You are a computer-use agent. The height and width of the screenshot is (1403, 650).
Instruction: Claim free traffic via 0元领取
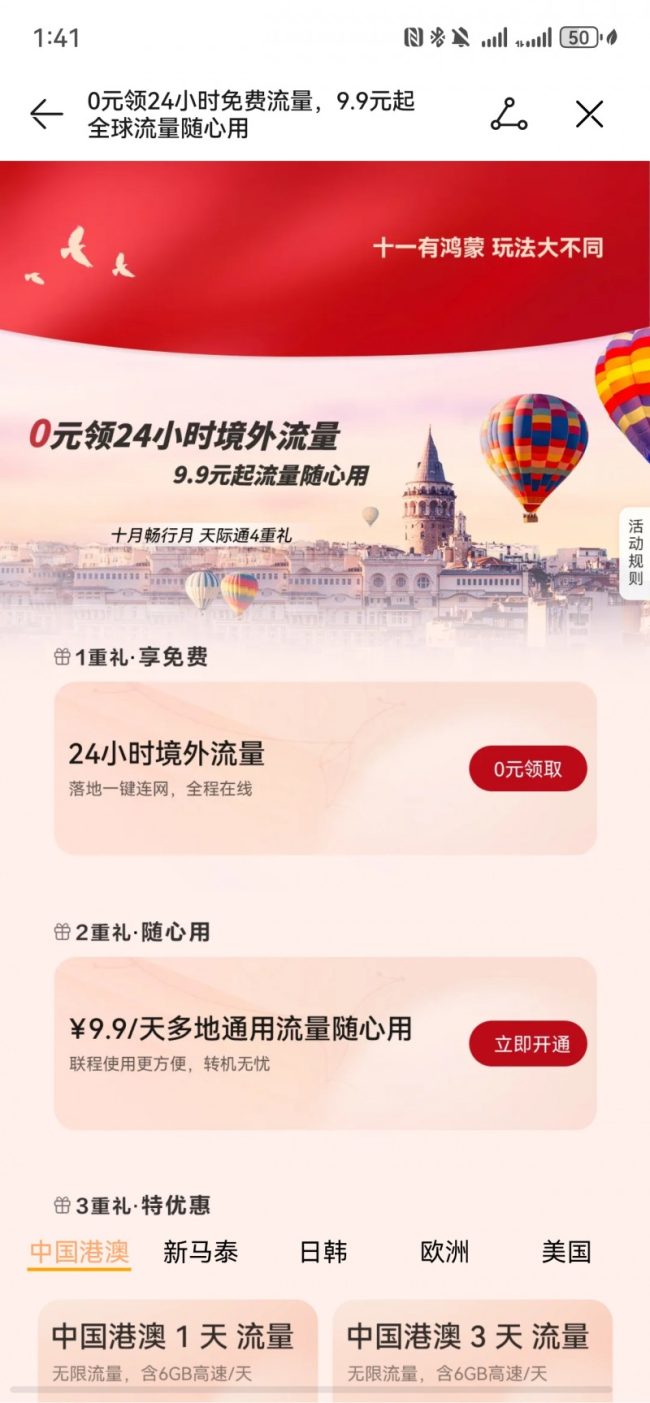click(527, 768)
